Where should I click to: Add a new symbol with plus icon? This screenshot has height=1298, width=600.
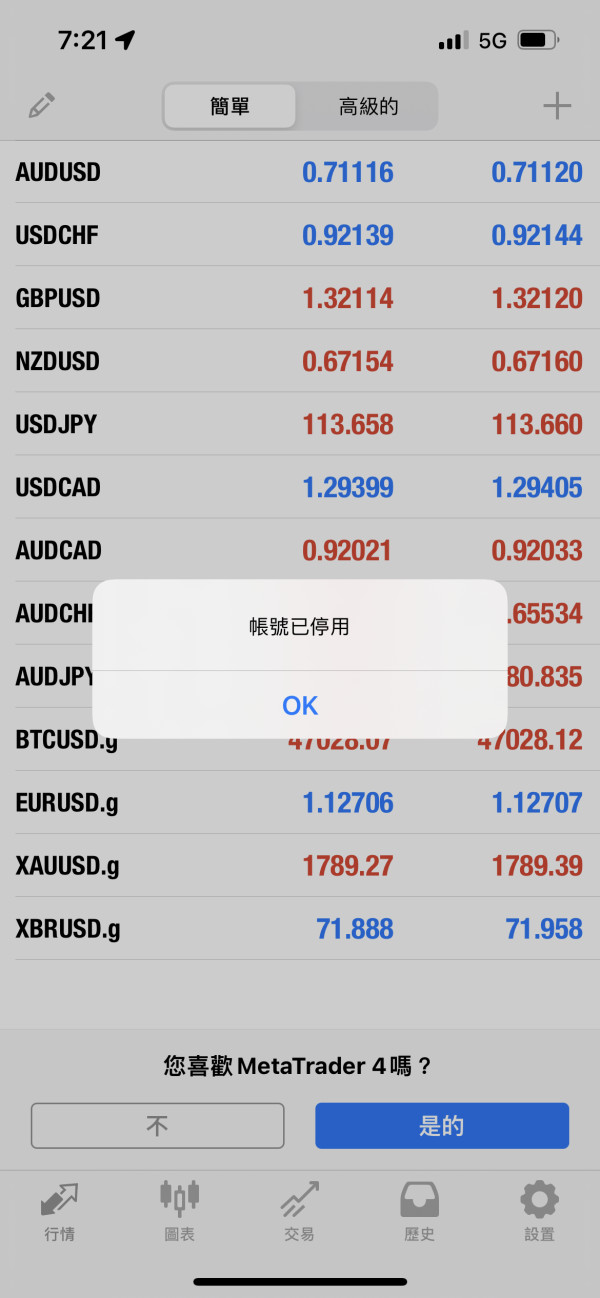(556, 106)
